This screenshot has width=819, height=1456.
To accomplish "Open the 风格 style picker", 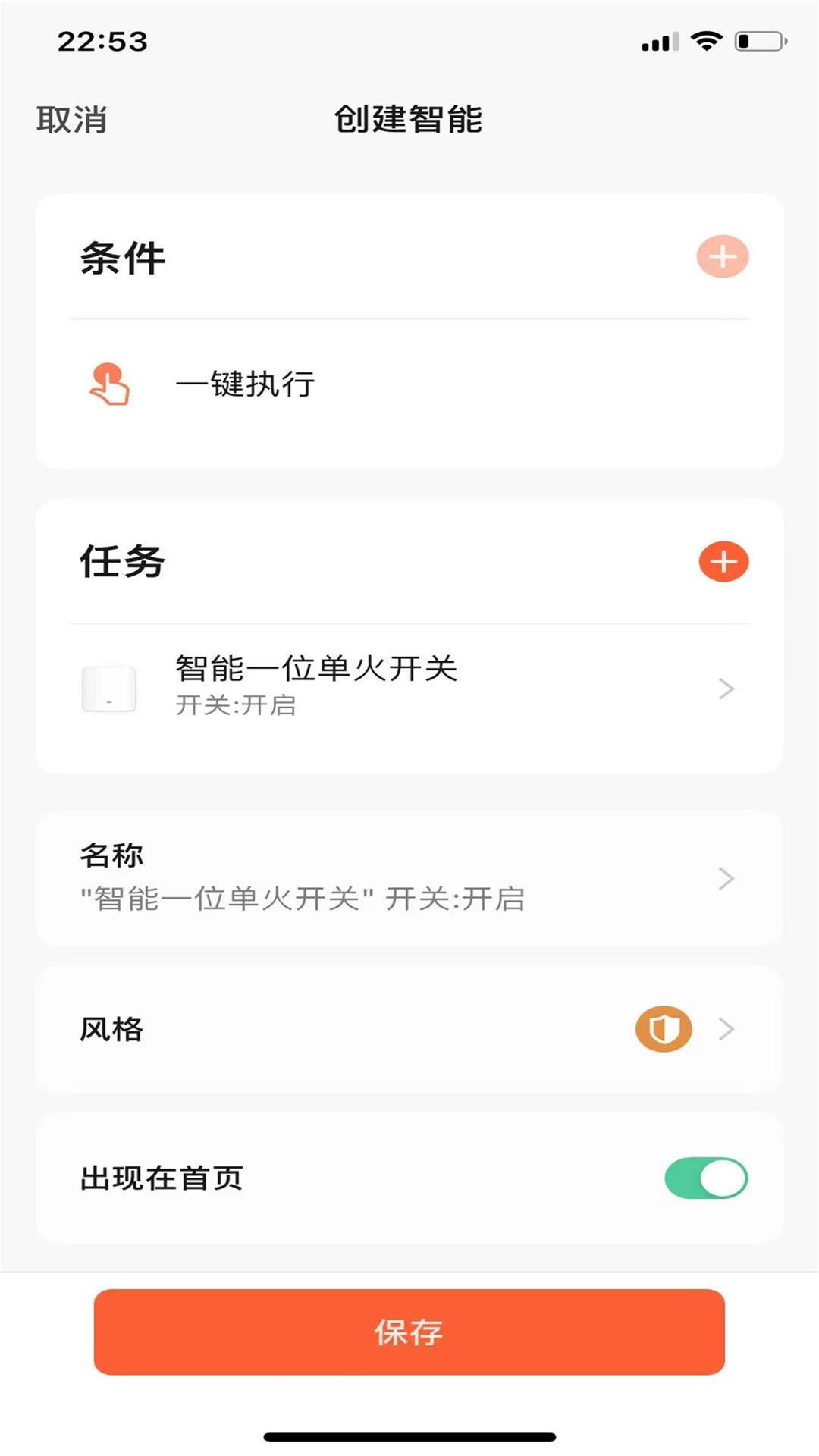I will click(409, 1029).
